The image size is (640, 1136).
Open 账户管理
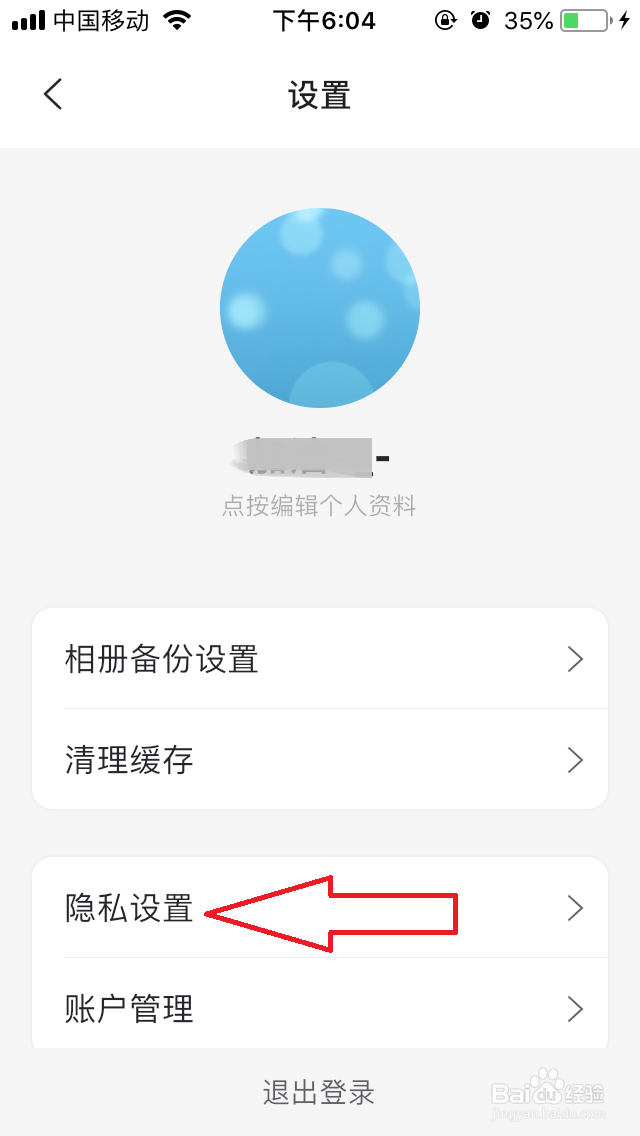click(x=320, y=1008)
